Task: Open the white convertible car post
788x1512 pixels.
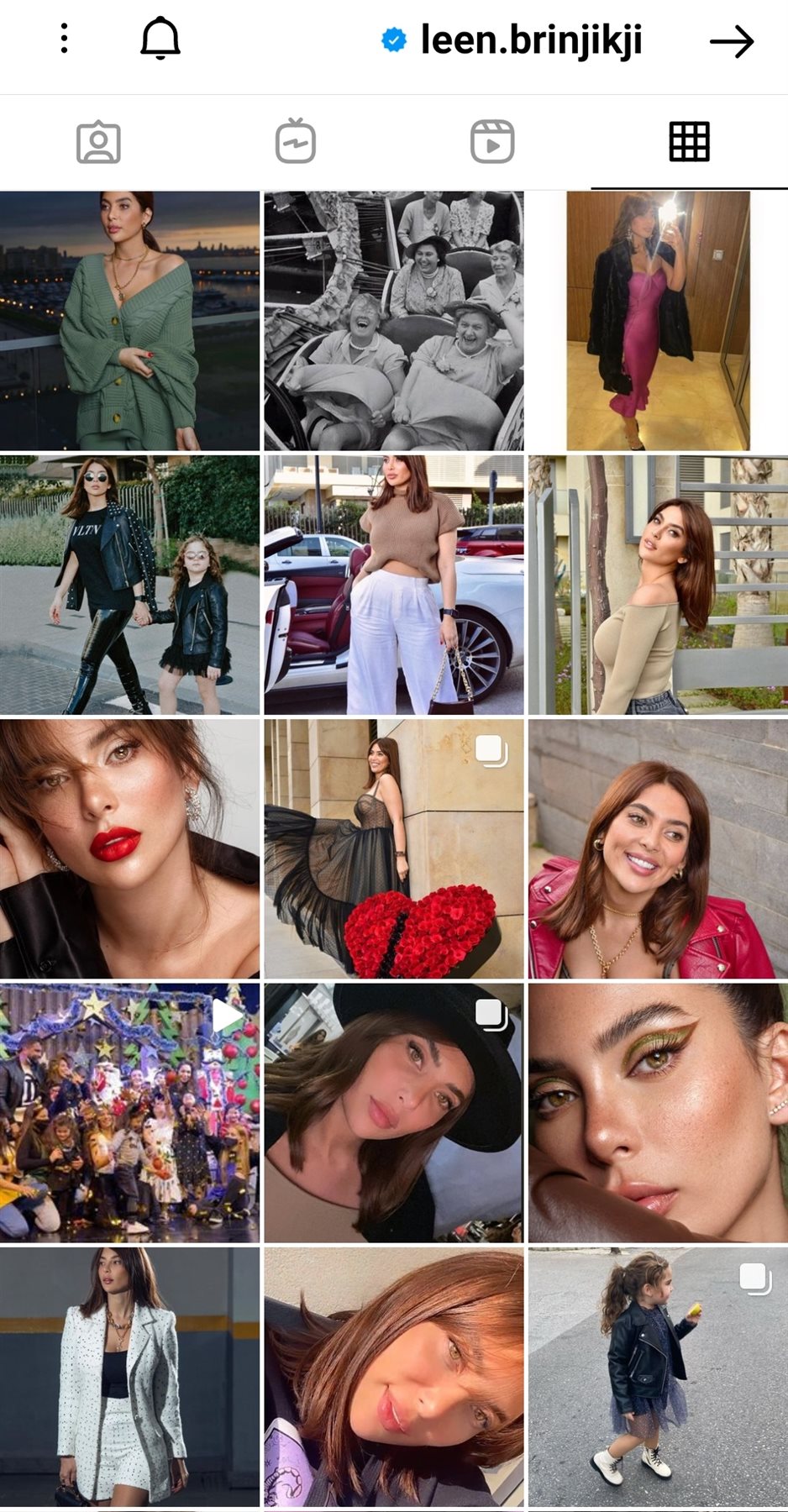Action: pyautogui.click(x=393, y=585)
